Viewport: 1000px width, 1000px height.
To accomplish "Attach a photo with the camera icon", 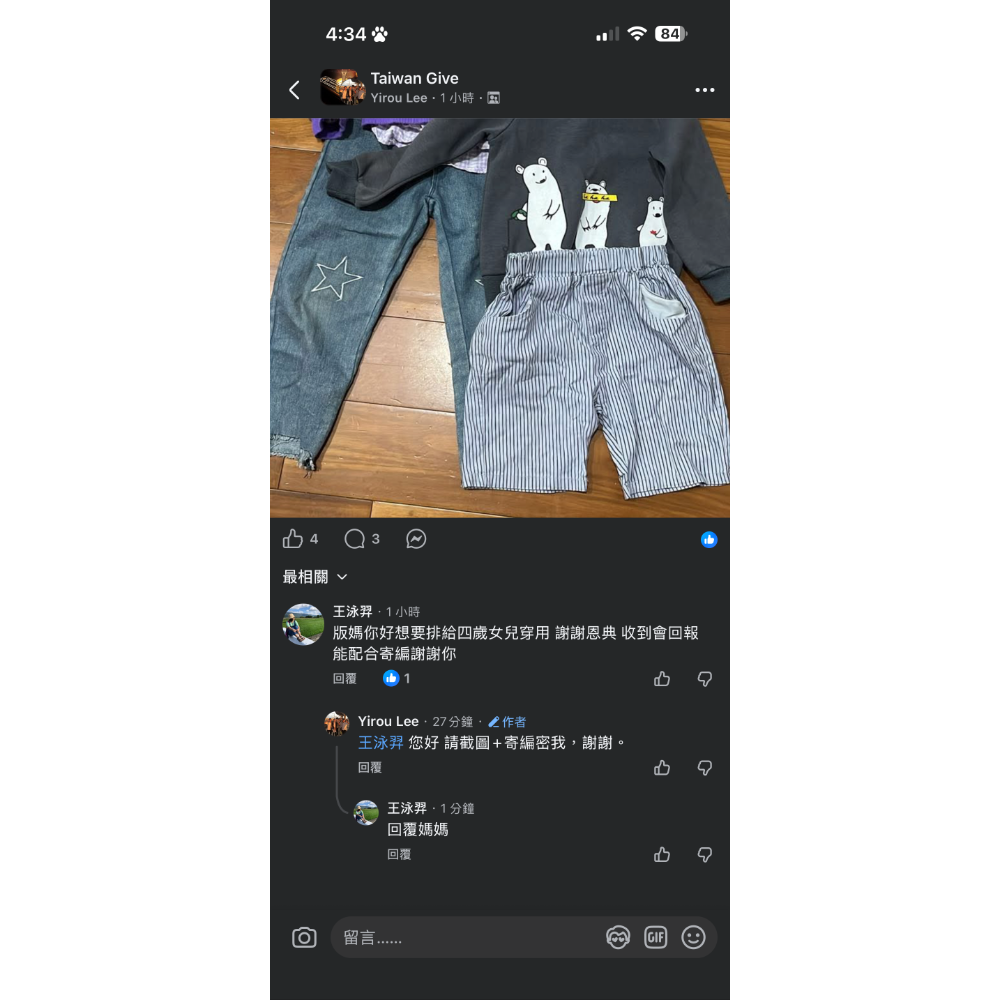I will [304, 937].
